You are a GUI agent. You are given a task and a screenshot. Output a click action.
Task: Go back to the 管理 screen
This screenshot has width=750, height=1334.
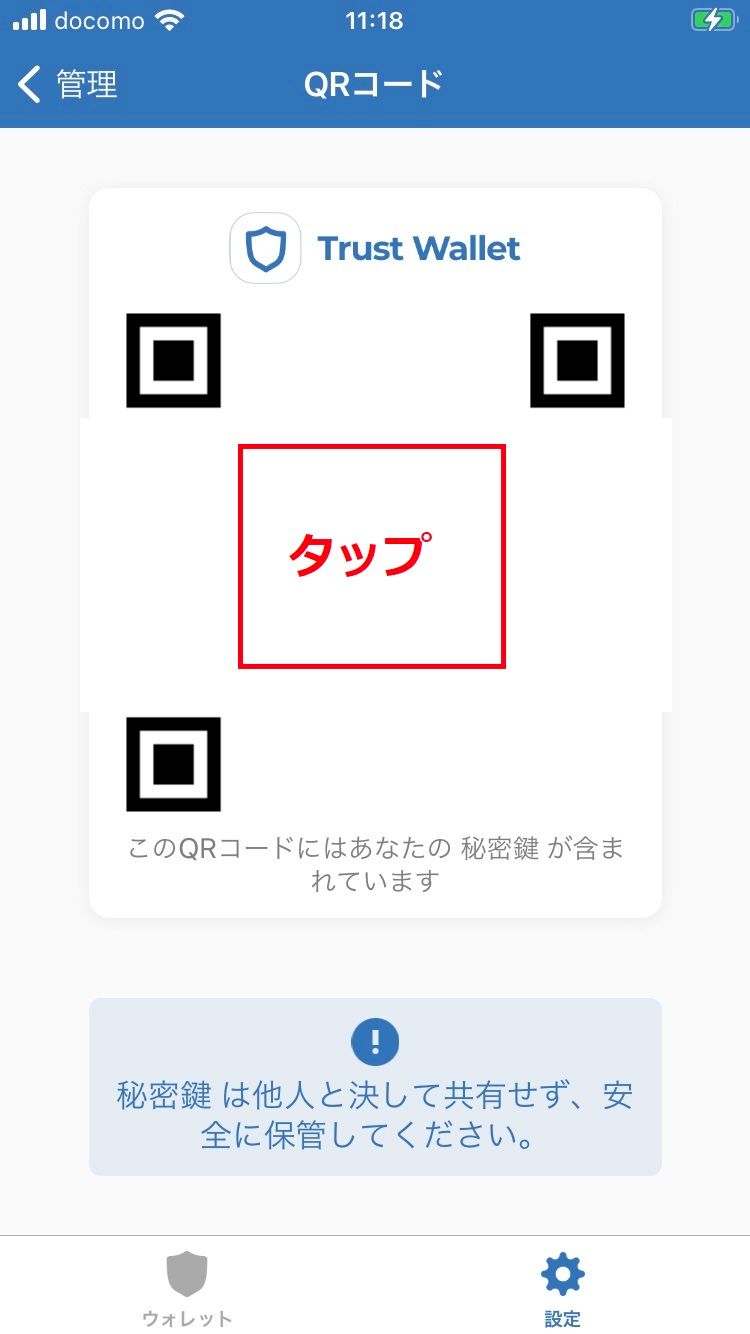[68, 85]
